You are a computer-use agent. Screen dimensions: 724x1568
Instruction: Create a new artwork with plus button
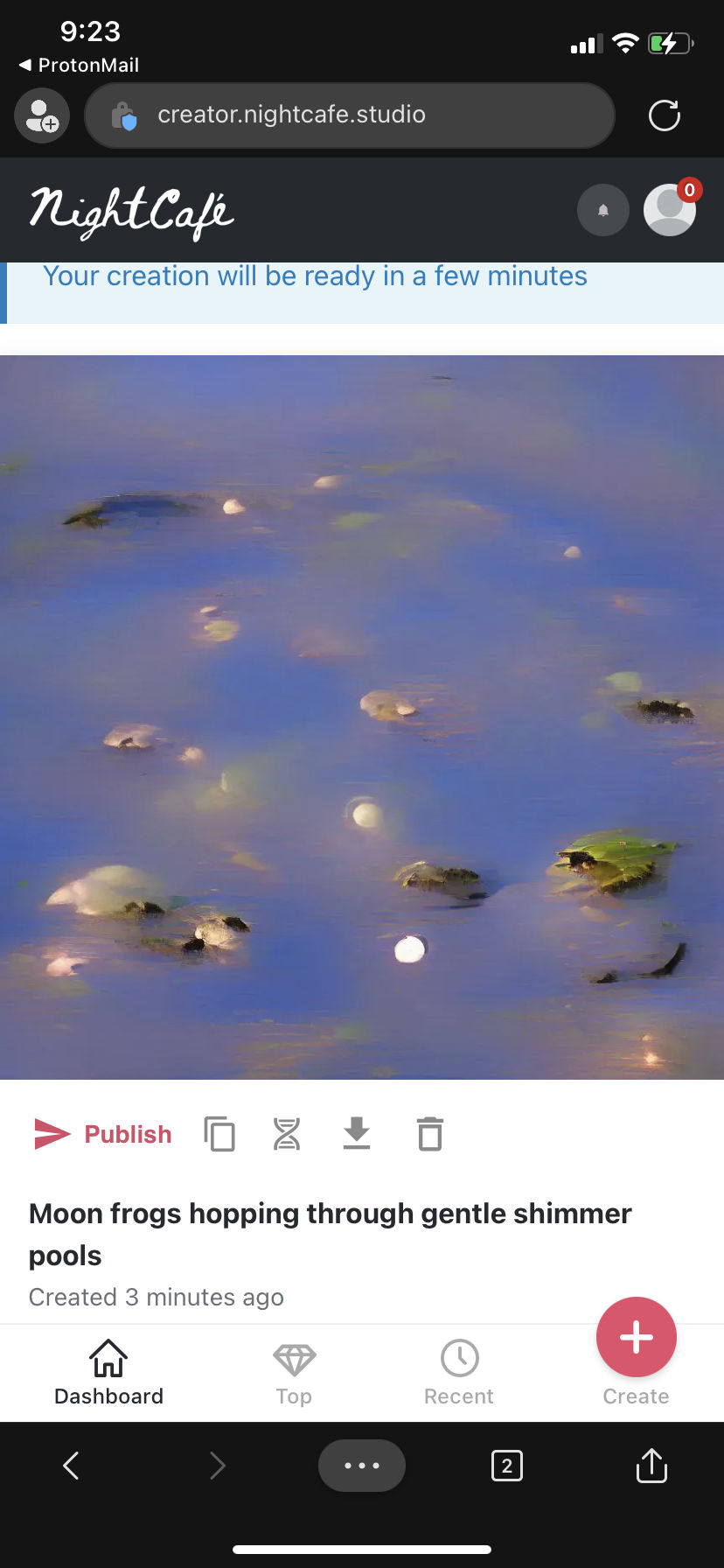636,1337
